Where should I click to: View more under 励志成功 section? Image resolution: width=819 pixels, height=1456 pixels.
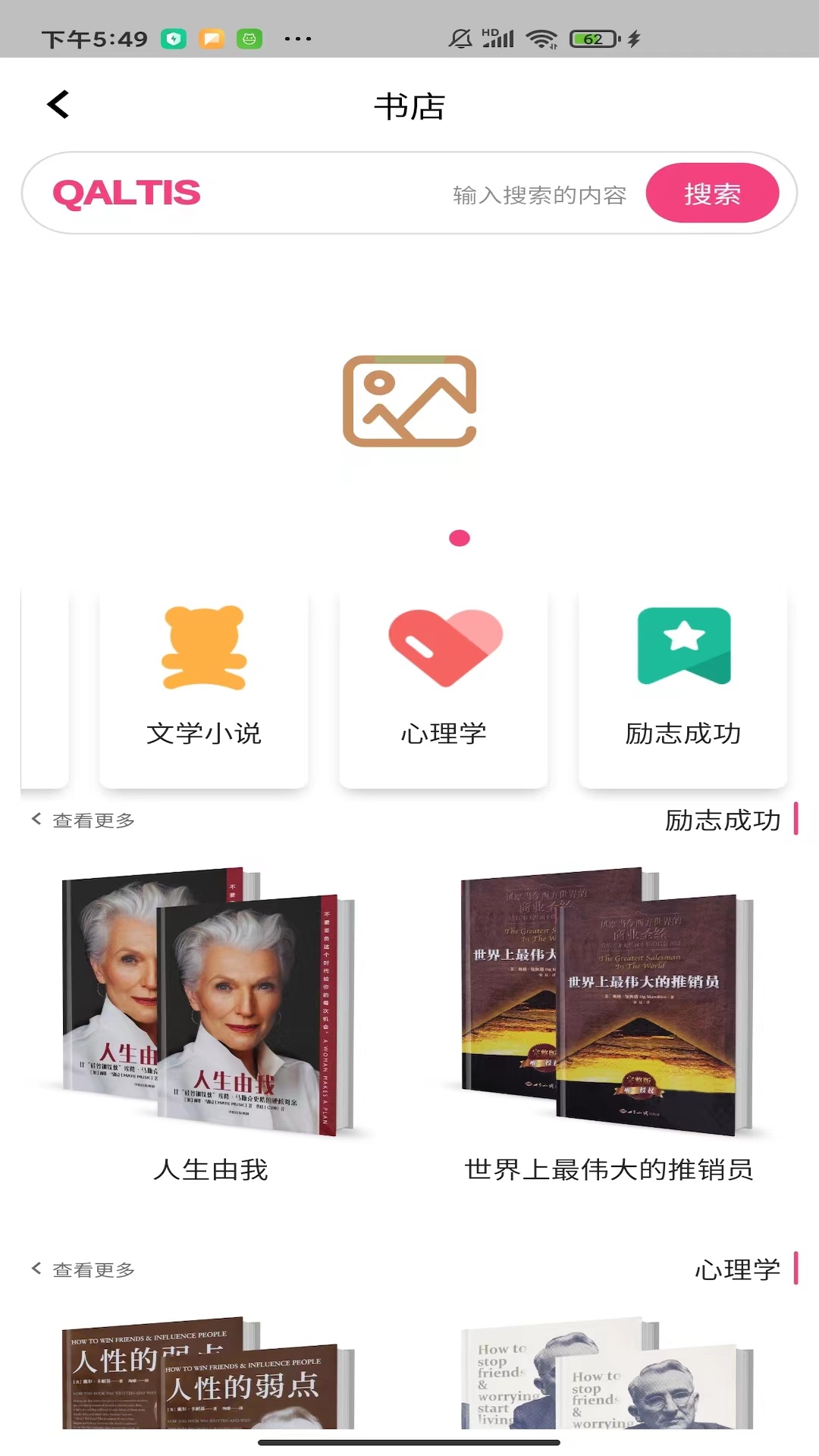(83, 821)
